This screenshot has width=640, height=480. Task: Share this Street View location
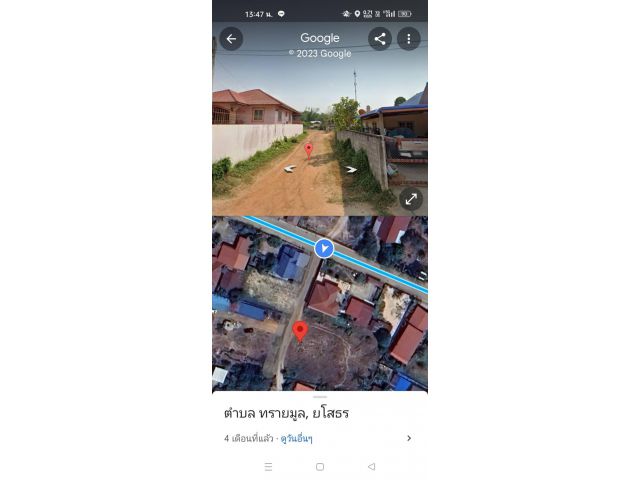point(379,39)
